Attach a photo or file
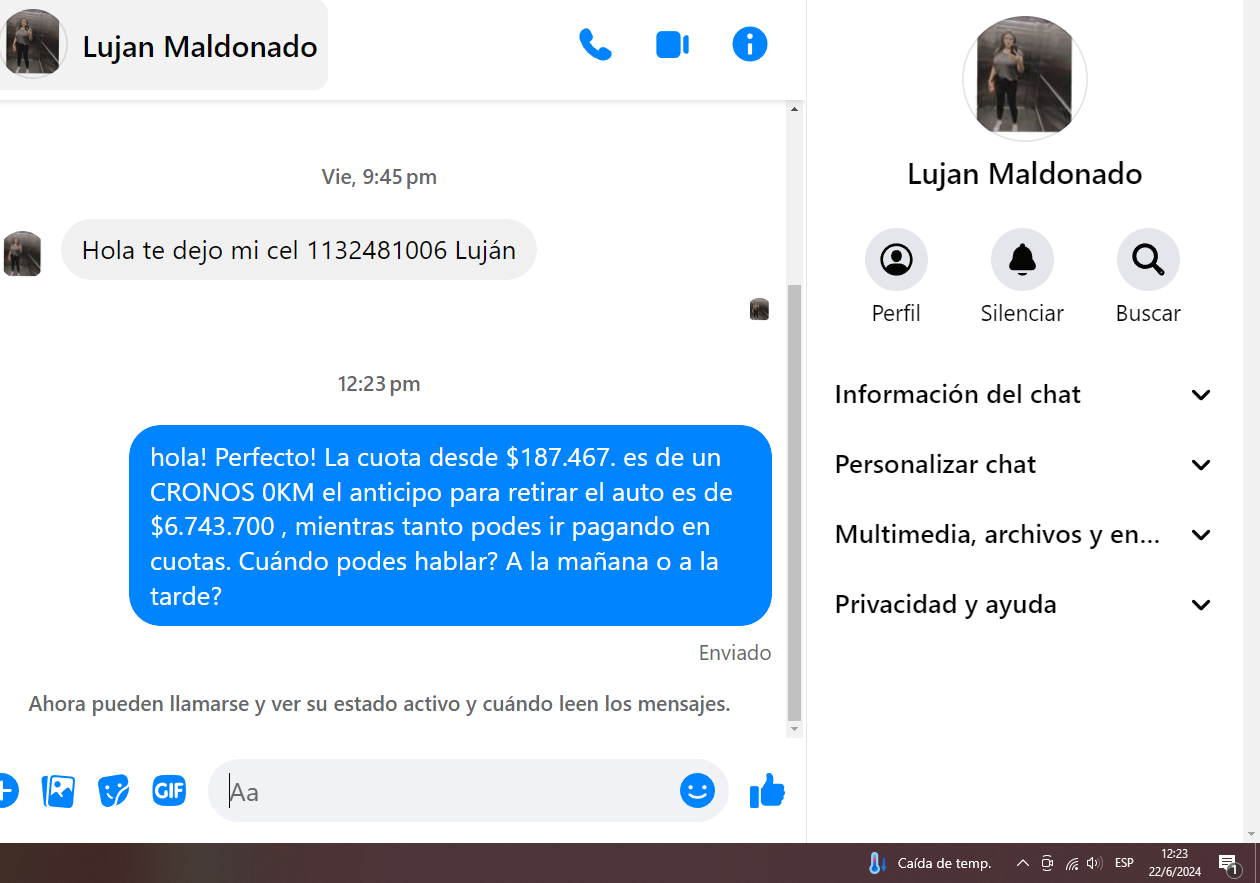 (59, 791)
